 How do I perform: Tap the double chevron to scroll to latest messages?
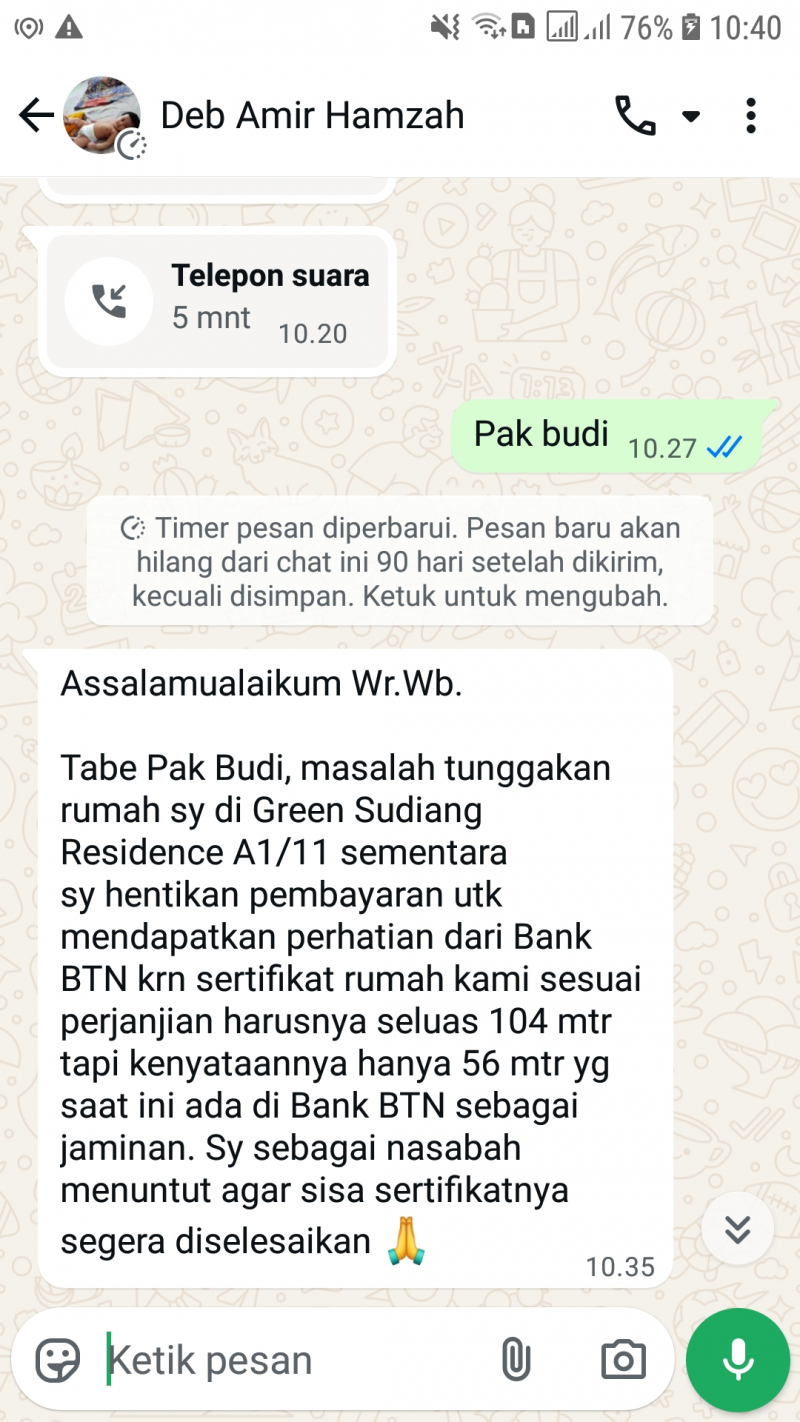(737, 1229)
